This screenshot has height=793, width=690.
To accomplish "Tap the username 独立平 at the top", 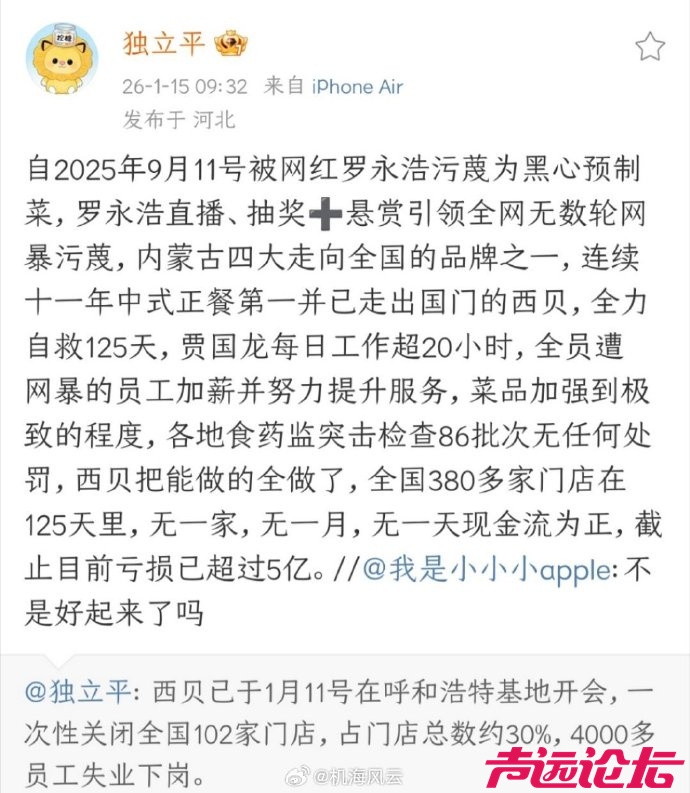I will (x=164, y=44).
